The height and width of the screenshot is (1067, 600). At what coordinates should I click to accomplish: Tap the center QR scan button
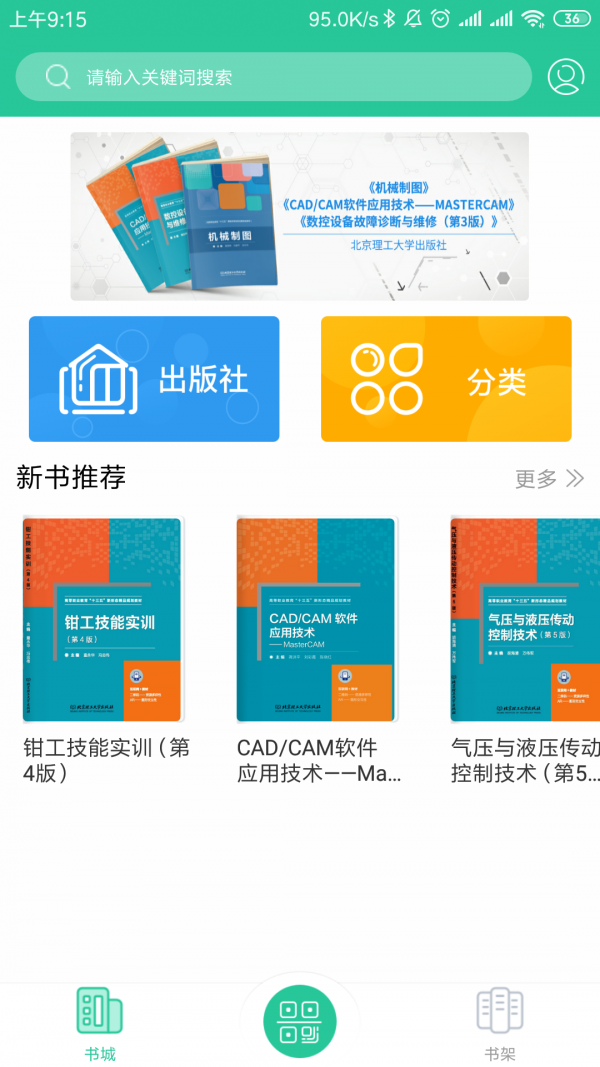(299, 1021)
